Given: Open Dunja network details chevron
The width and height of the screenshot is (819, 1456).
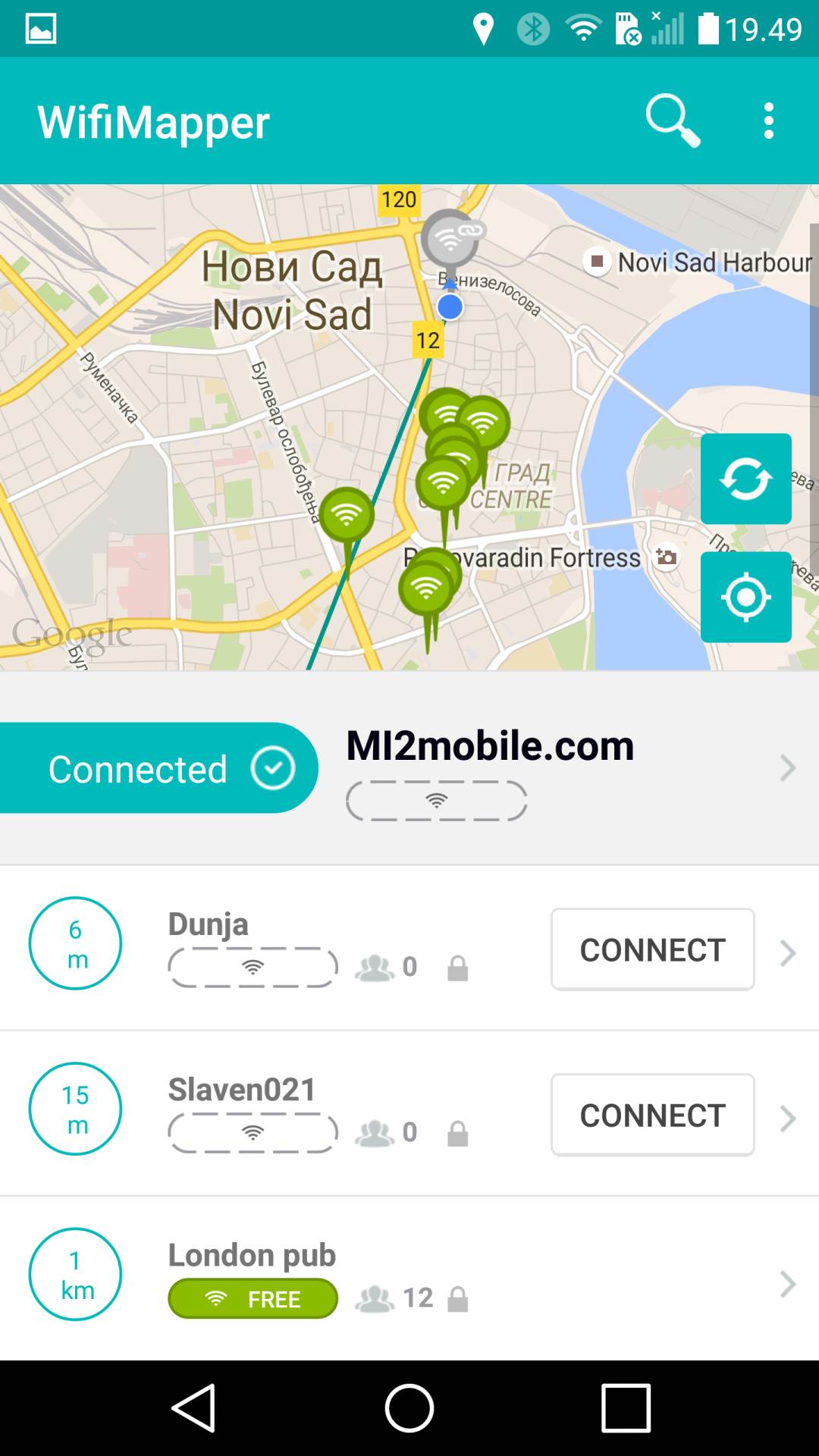Looking at the screenshot, I should [x=787, y=953].
